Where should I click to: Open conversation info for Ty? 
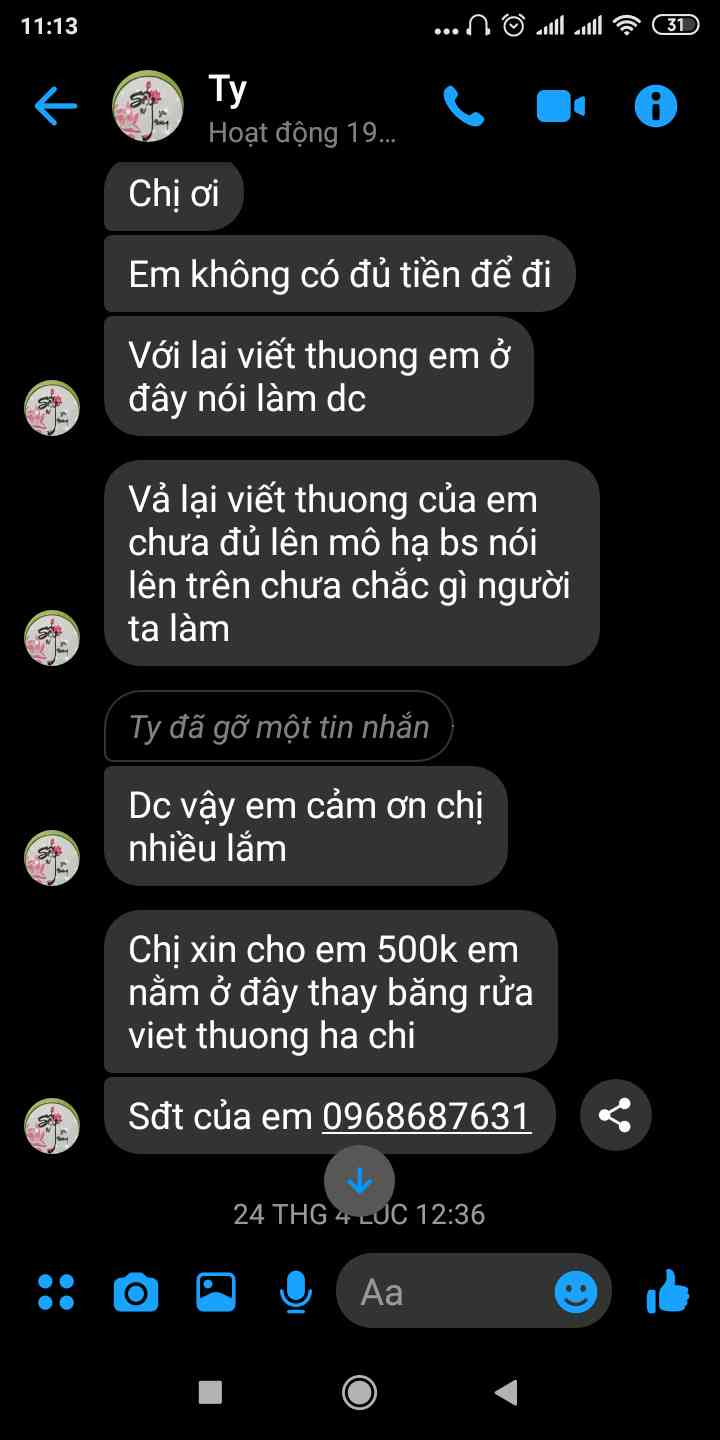coord(656,106)
